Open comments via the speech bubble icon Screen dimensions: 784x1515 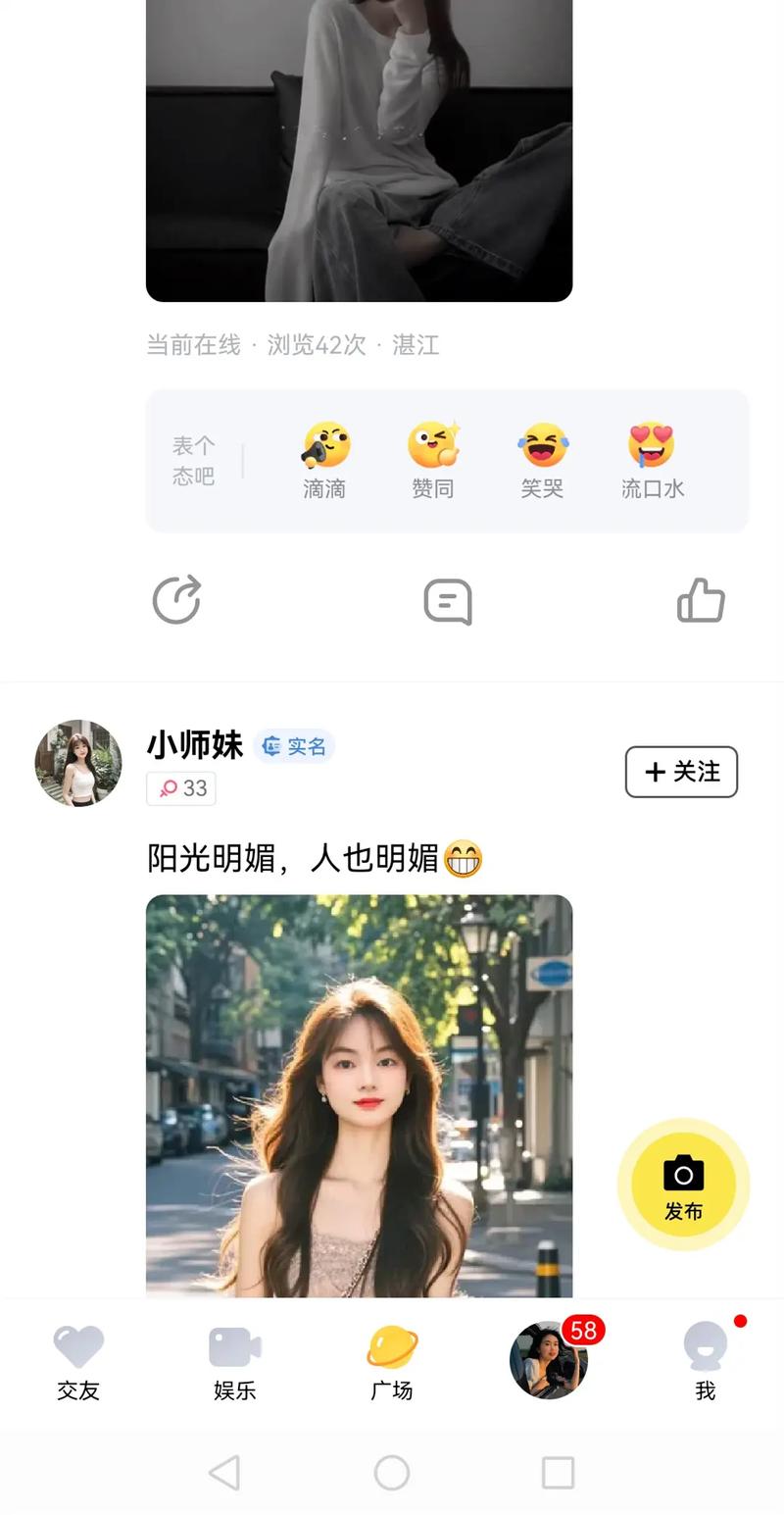coord(447,601)
